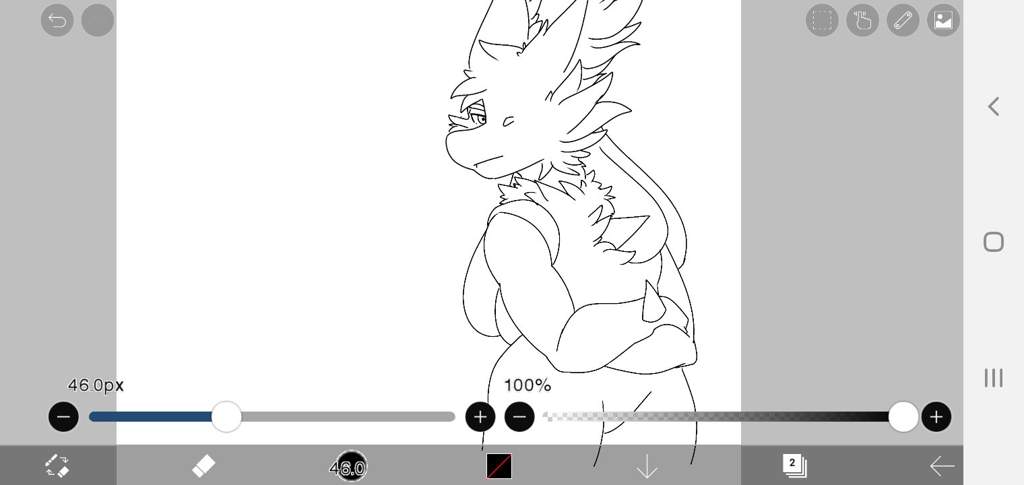Tap the opacity slider track
Image resolution: width=1024 pixels, height=485 pixels.
coord(720,417)
